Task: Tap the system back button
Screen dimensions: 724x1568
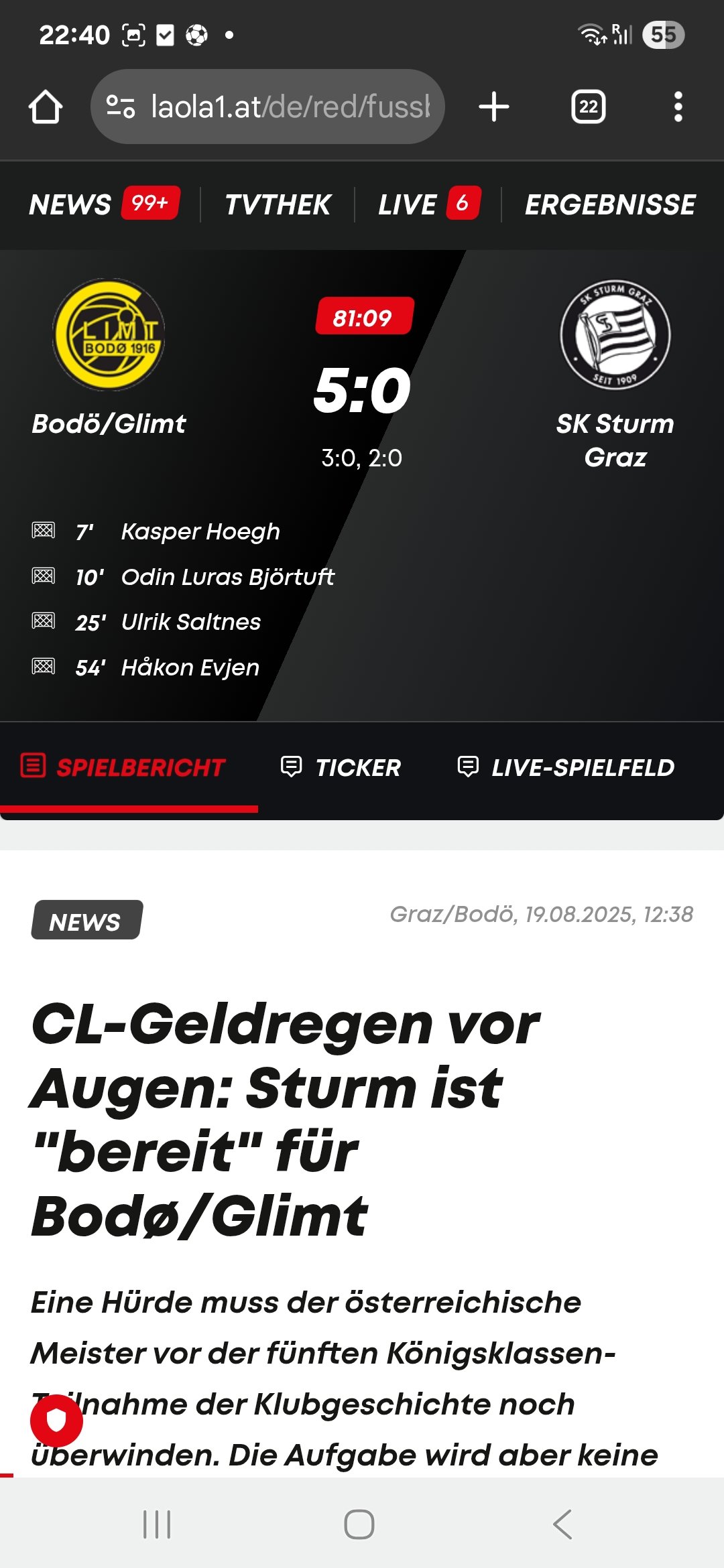Action: point(563,1524)
